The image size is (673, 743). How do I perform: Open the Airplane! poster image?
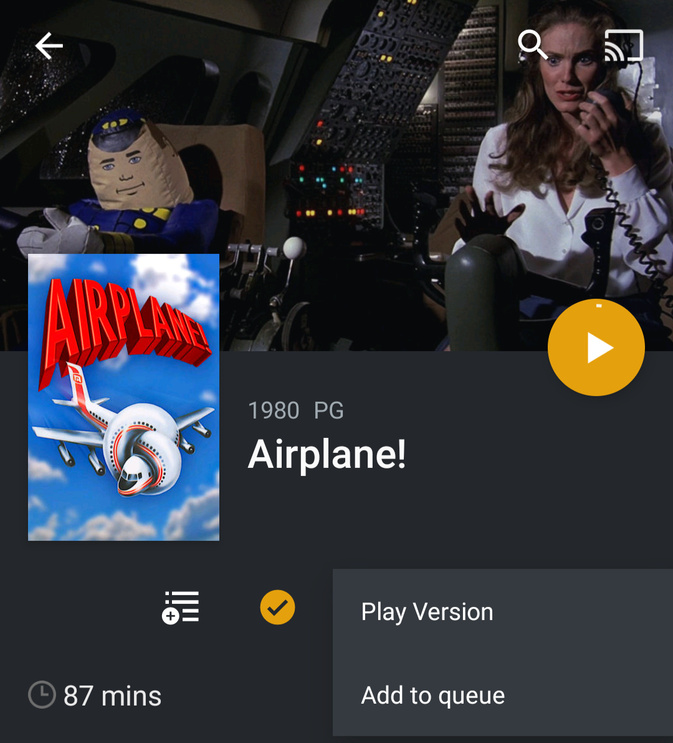124,397
